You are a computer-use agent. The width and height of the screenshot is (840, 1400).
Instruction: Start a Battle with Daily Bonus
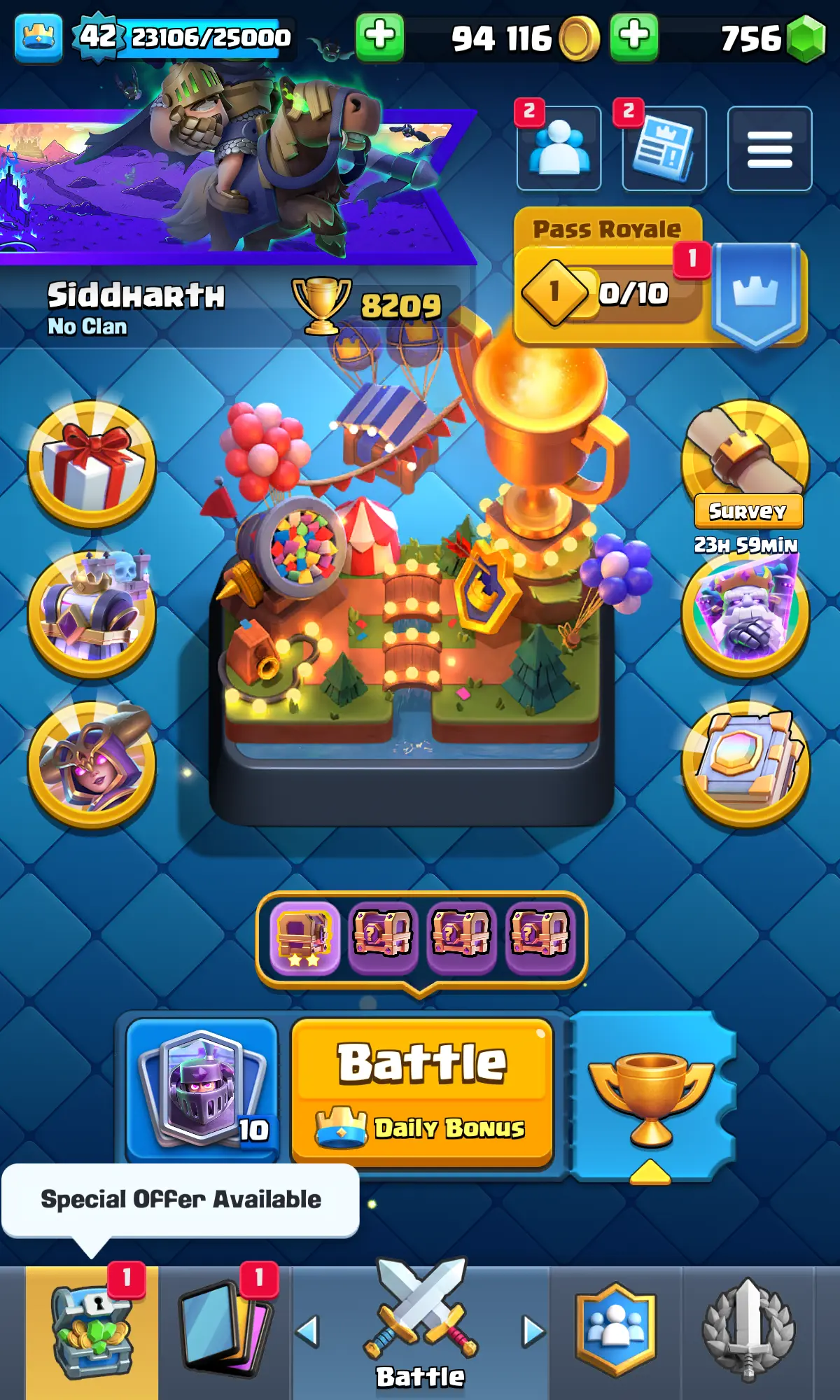[422, 1091]
